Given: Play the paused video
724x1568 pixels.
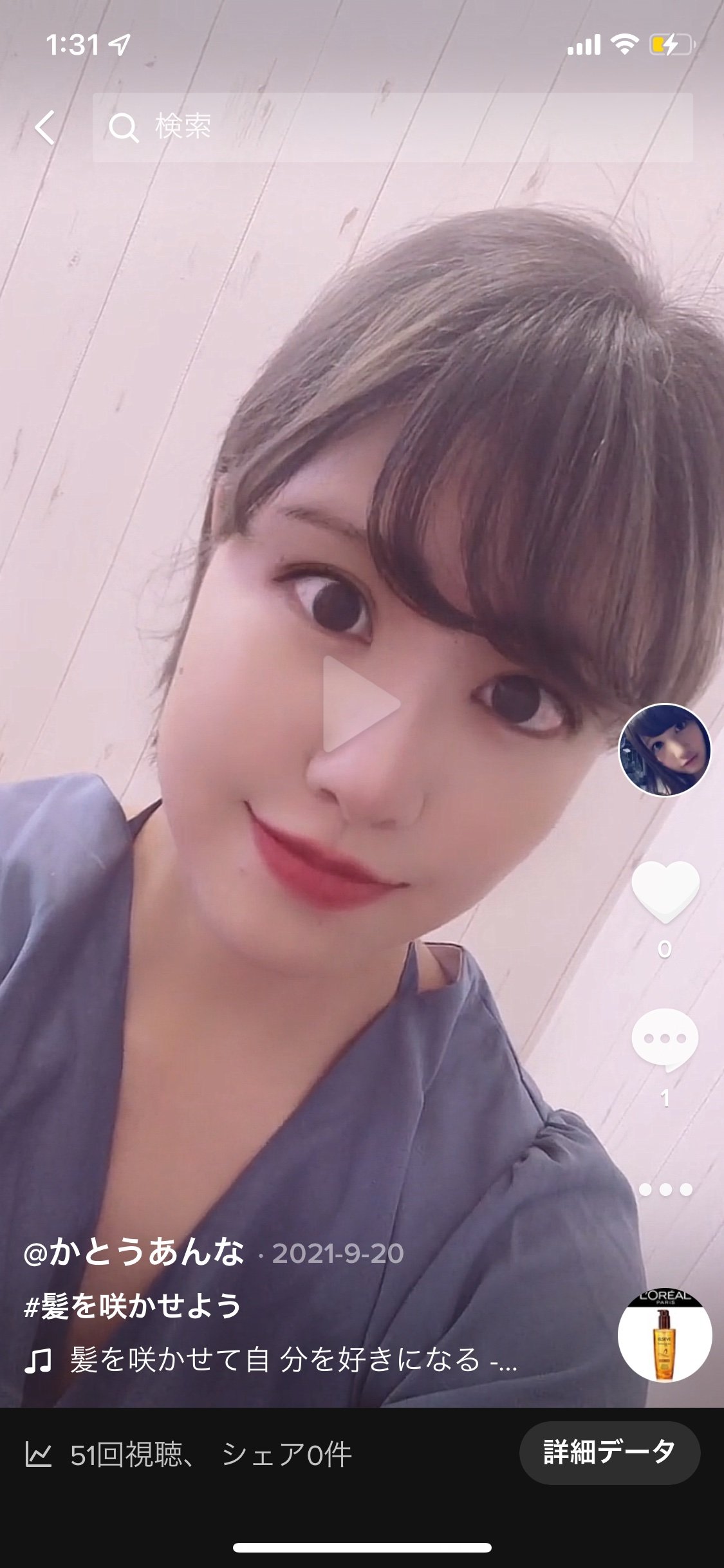Looking at the screenshot, I should click(x=360, y=704).
